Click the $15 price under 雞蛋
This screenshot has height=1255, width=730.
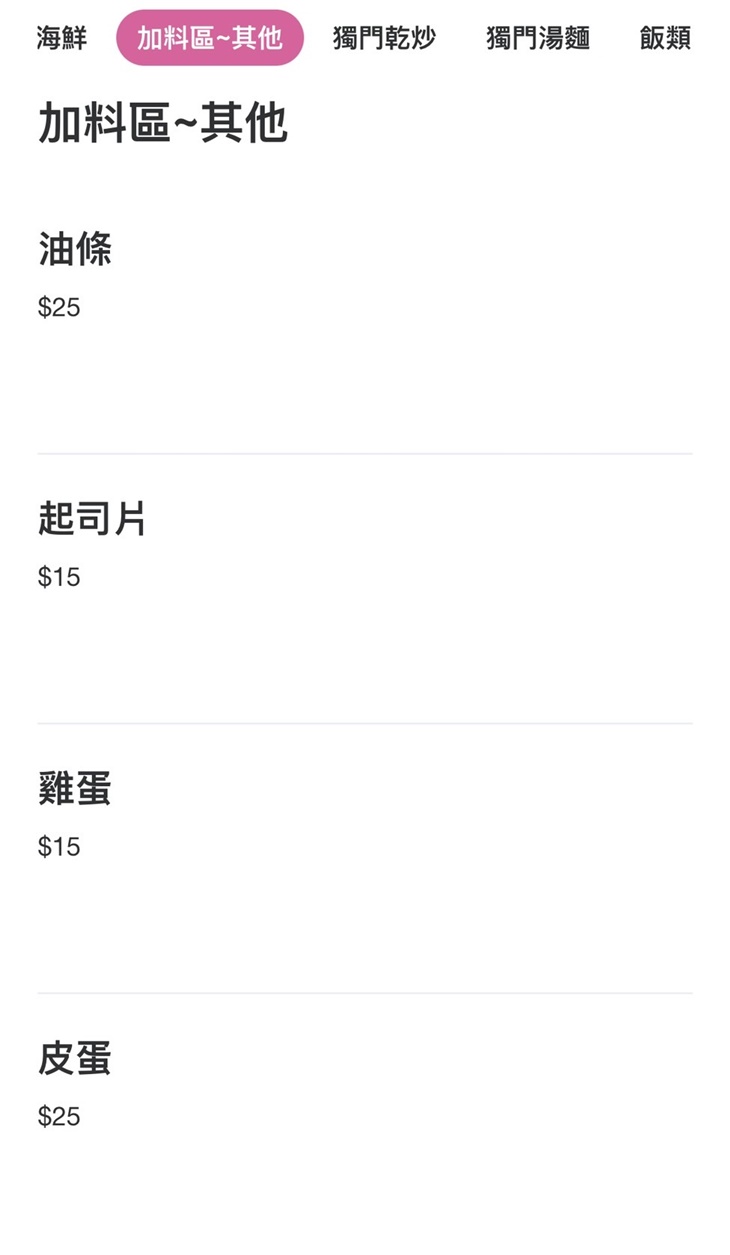56,847
